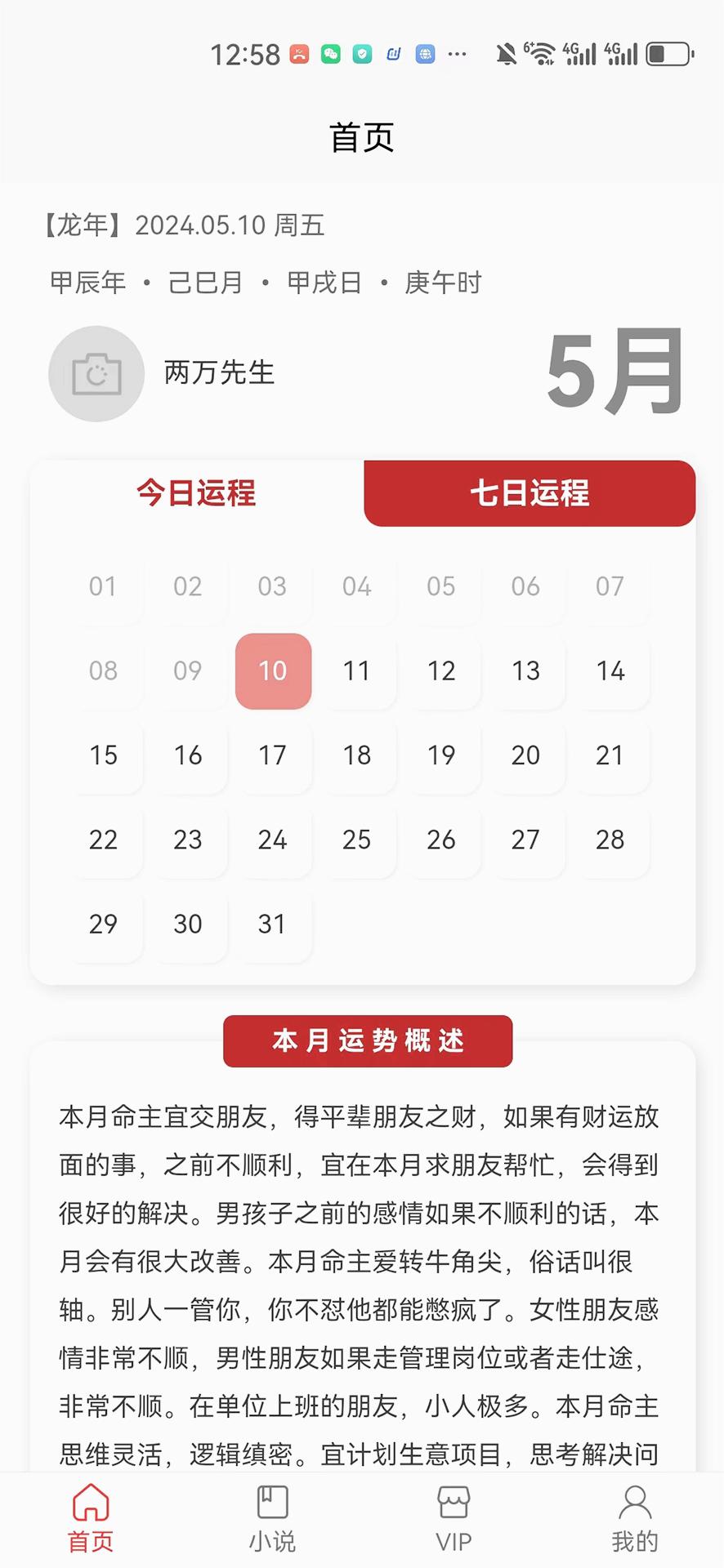
Task: Pick day 18 in the calendar
Action: coord(357,755)
